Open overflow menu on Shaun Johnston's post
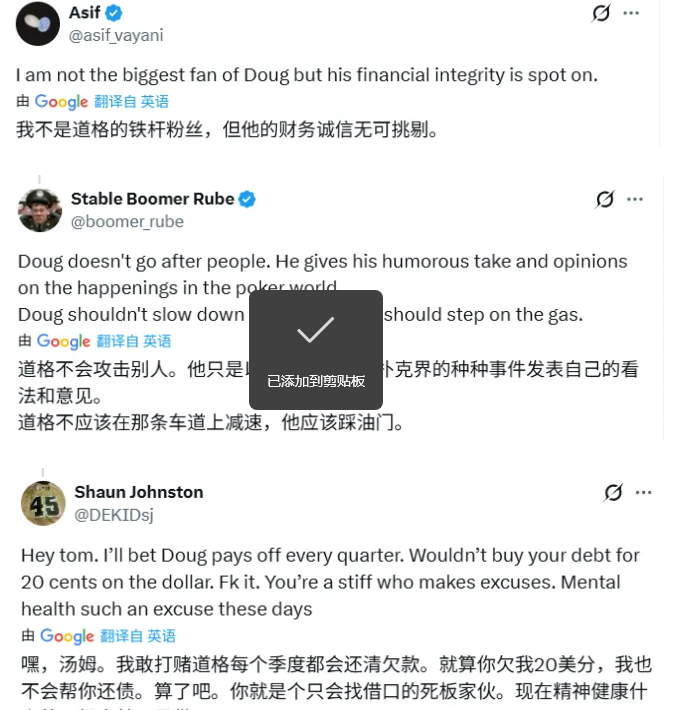Screen dimensions: 674x710 coord(644,492)
